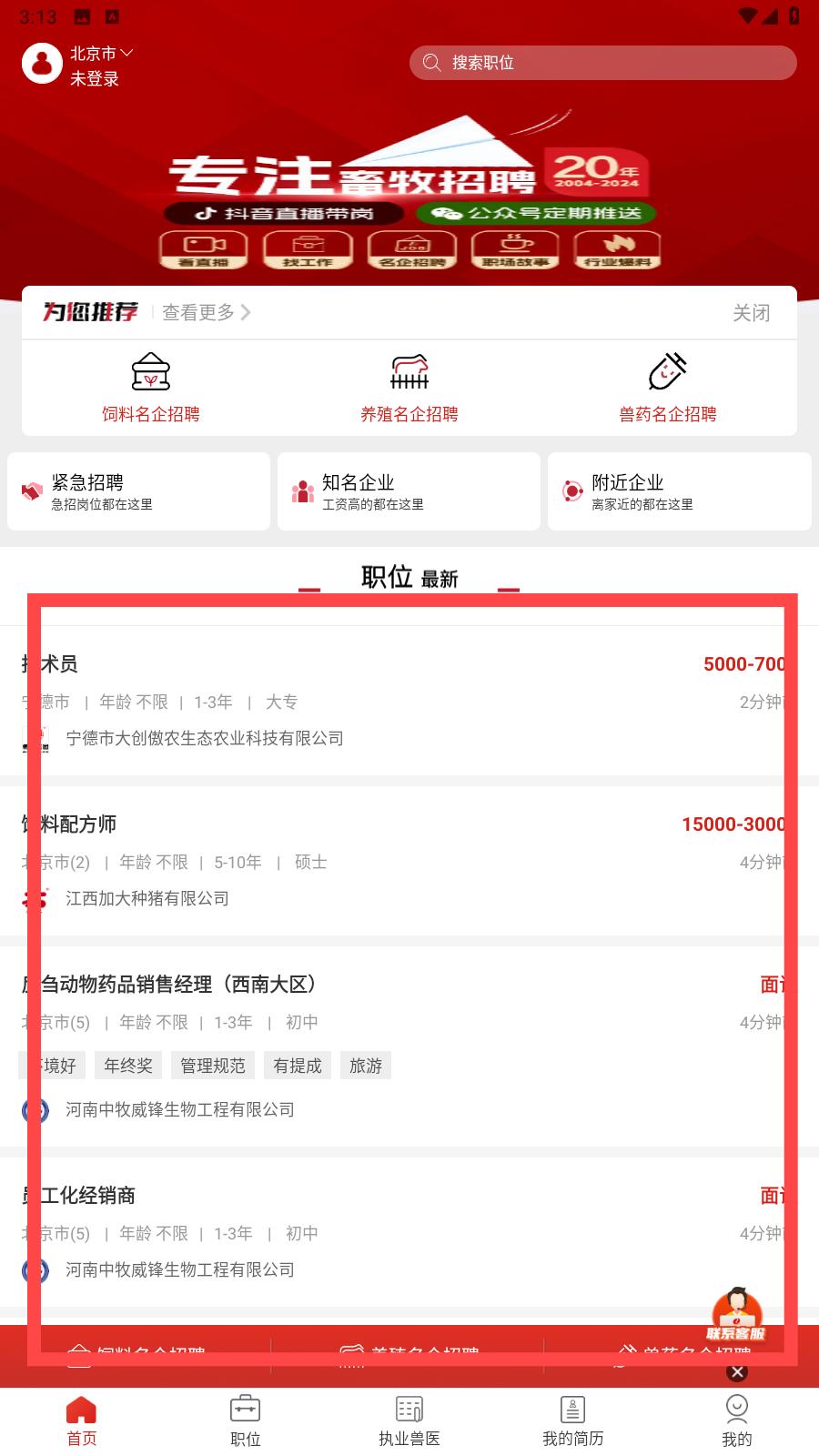Open 养殖名企招聘 in recommendations
The width and height of the screenshot is (819, 1456).
tap(409, 389)
